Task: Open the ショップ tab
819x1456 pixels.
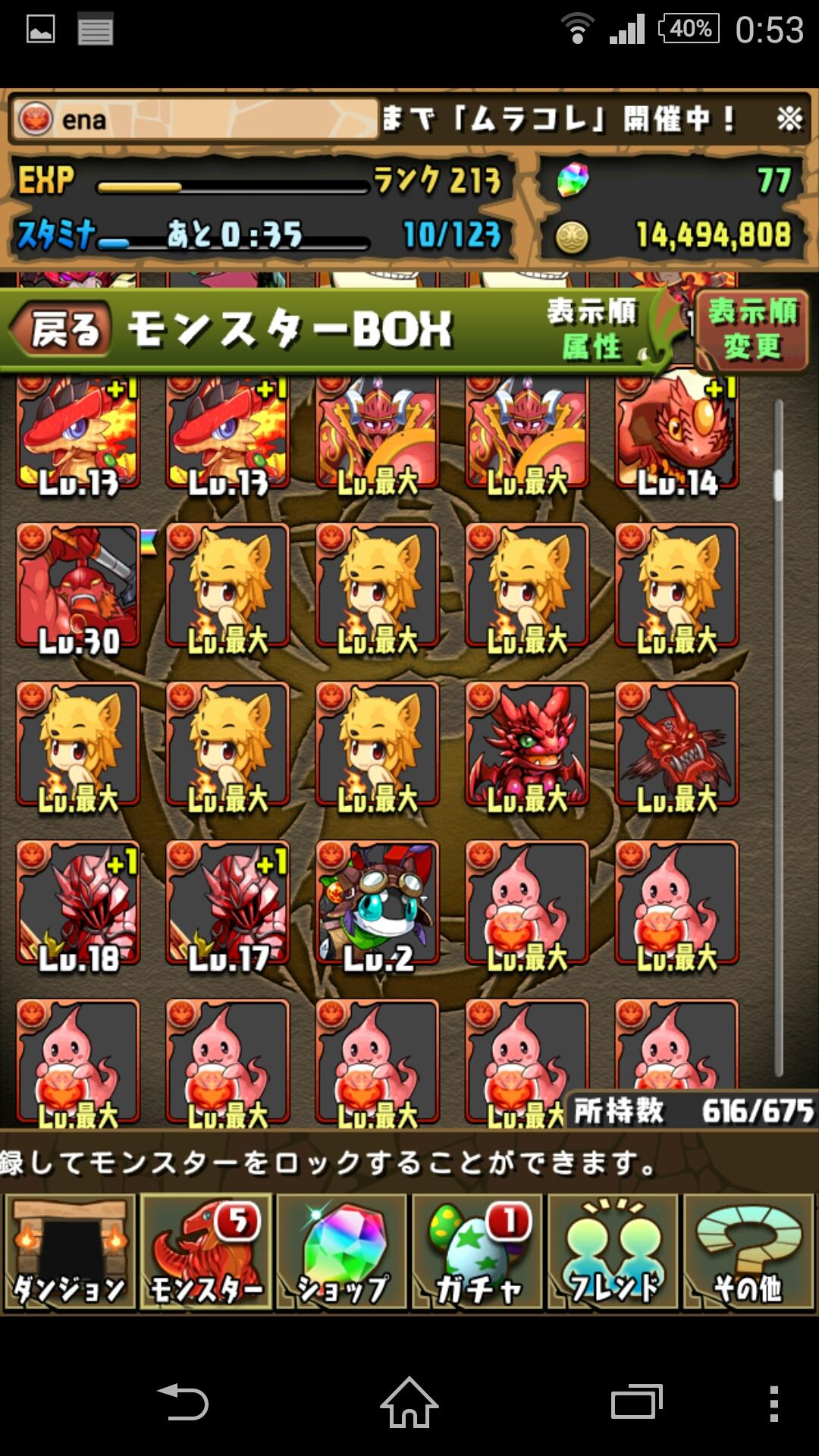Action: (341, 1251)
